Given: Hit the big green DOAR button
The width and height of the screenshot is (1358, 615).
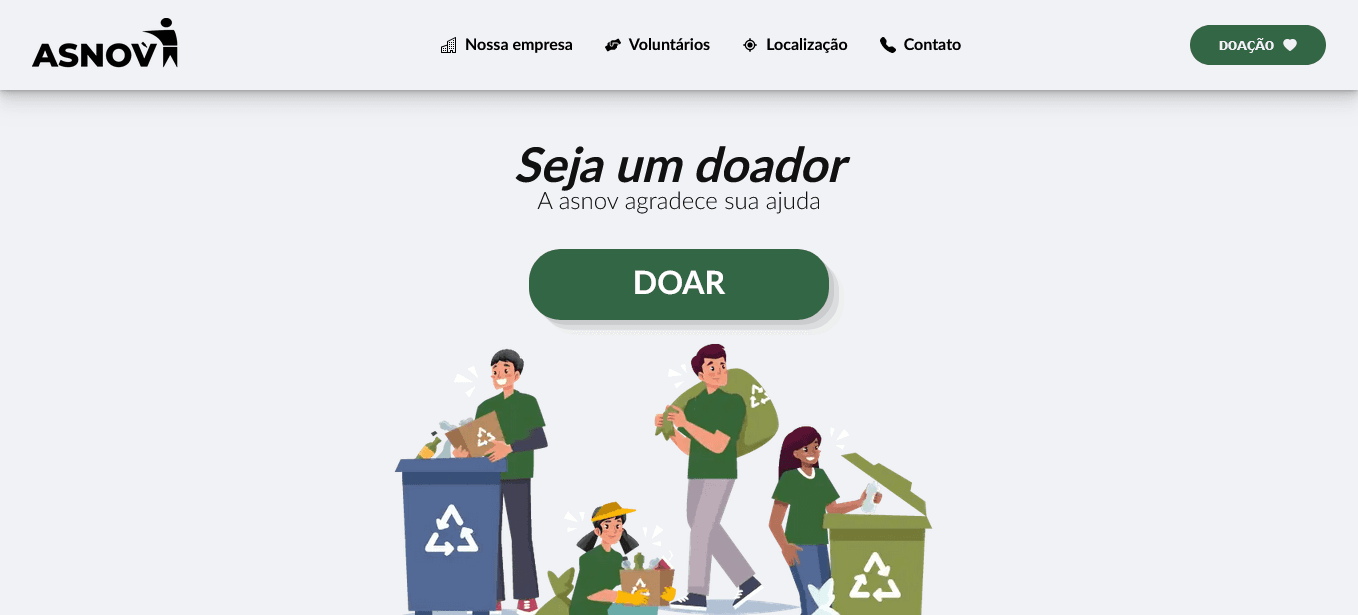Looking at the screenshot, I should click(679, 284).
